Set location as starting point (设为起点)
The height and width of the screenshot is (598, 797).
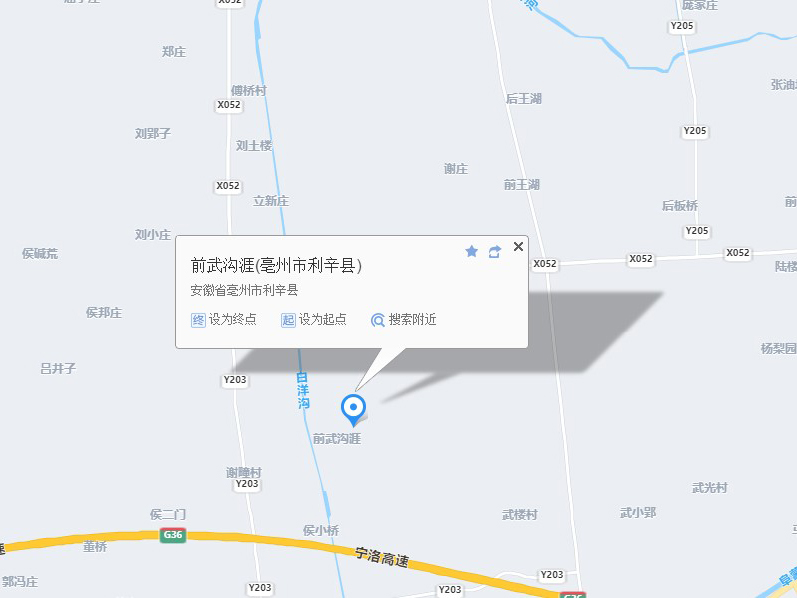point(314,320)
